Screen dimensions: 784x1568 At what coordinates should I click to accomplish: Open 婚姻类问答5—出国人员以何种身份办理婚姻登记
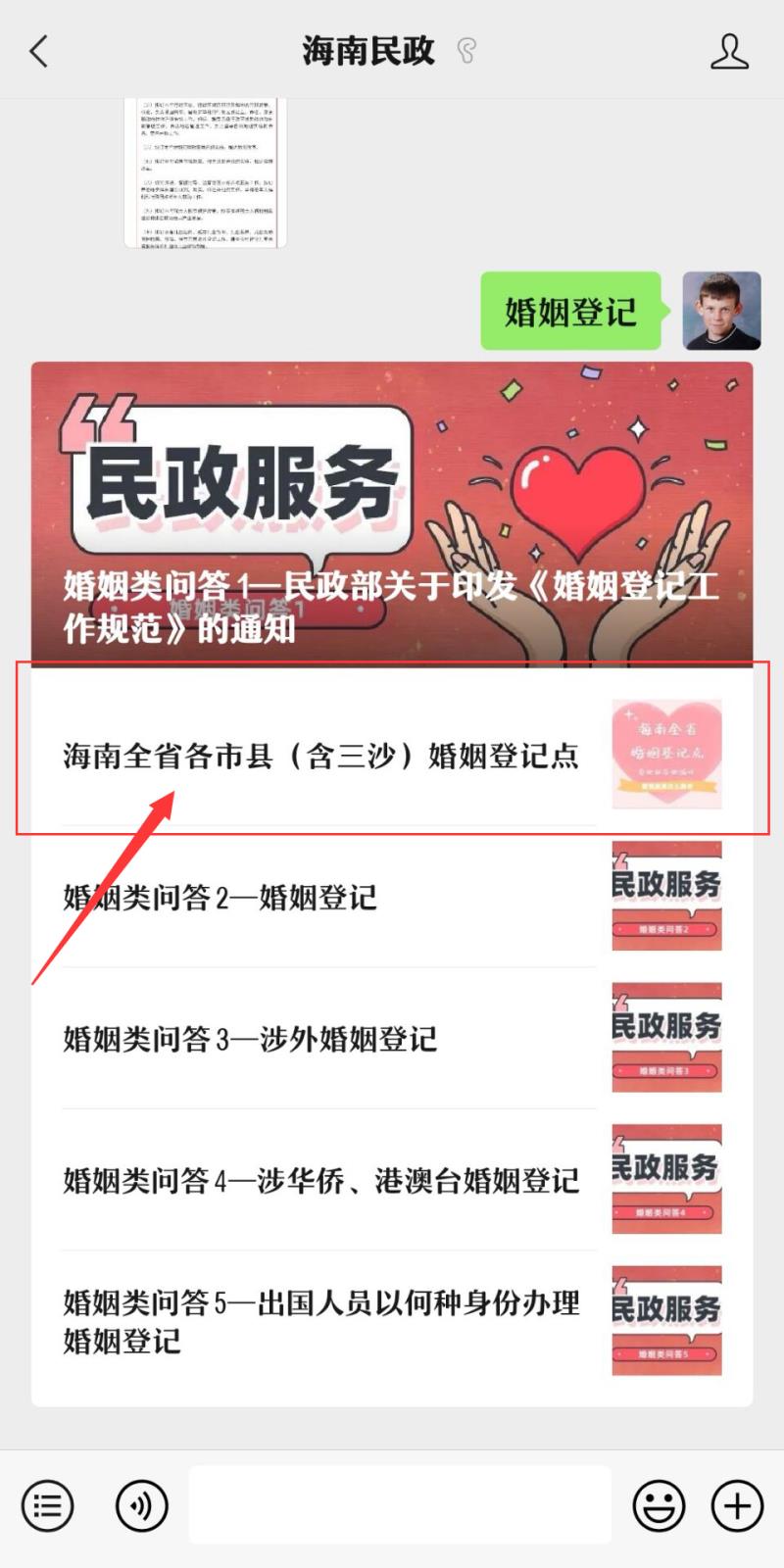pyautogui.click(x=392, y=1321)
